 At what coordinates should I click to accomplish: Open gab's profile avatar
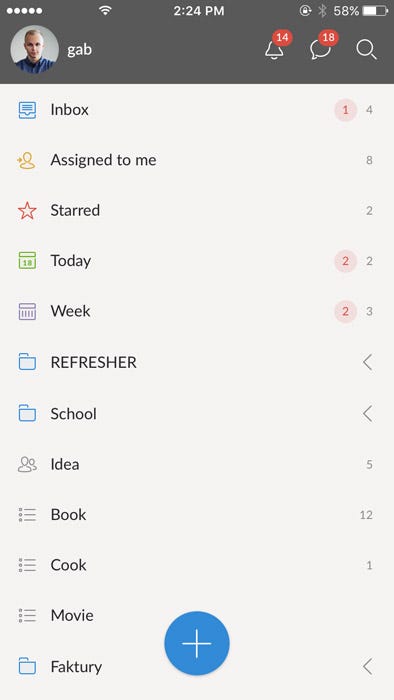[34, 49]
